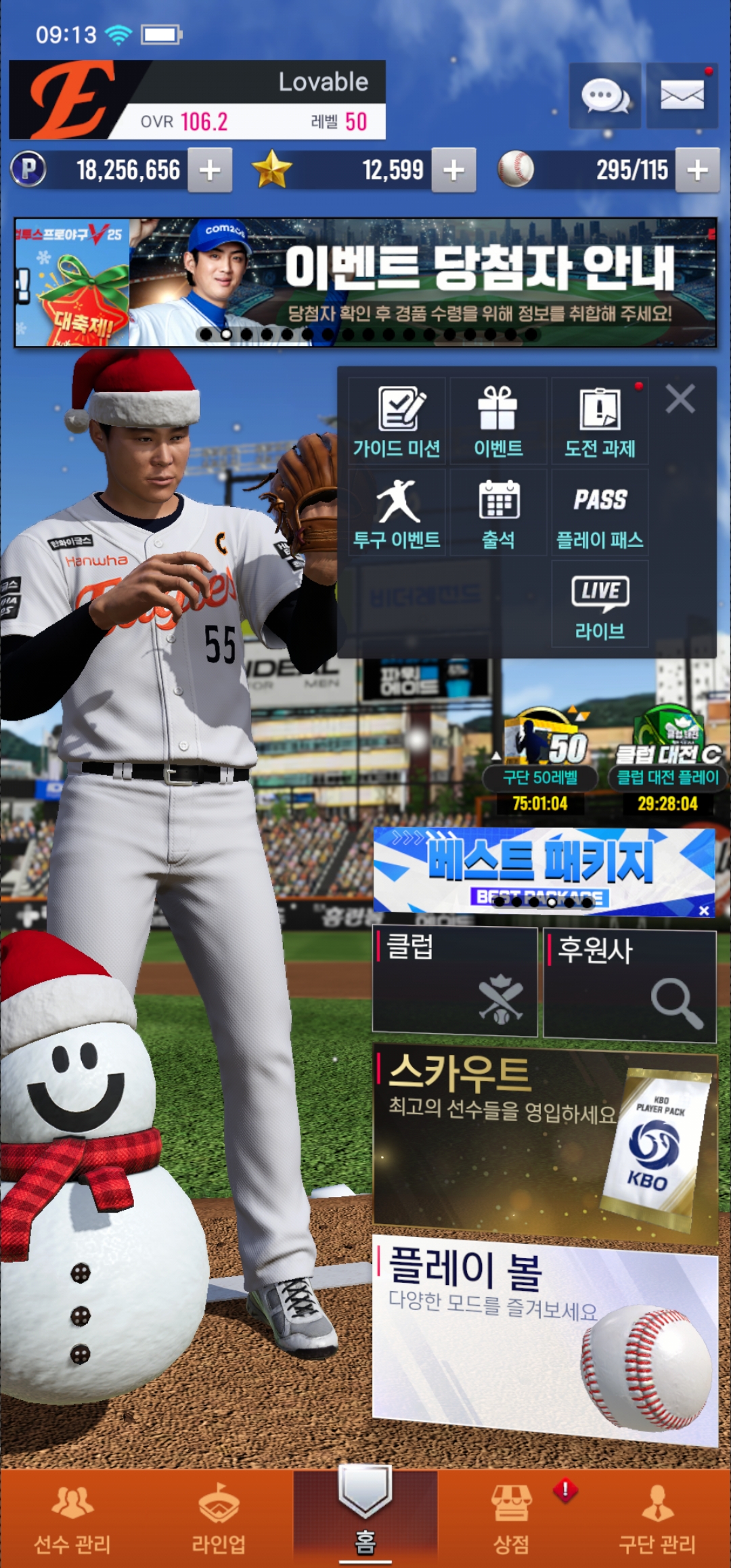
Task: Check 출석 attendance calendar
Action: [498, 513]
